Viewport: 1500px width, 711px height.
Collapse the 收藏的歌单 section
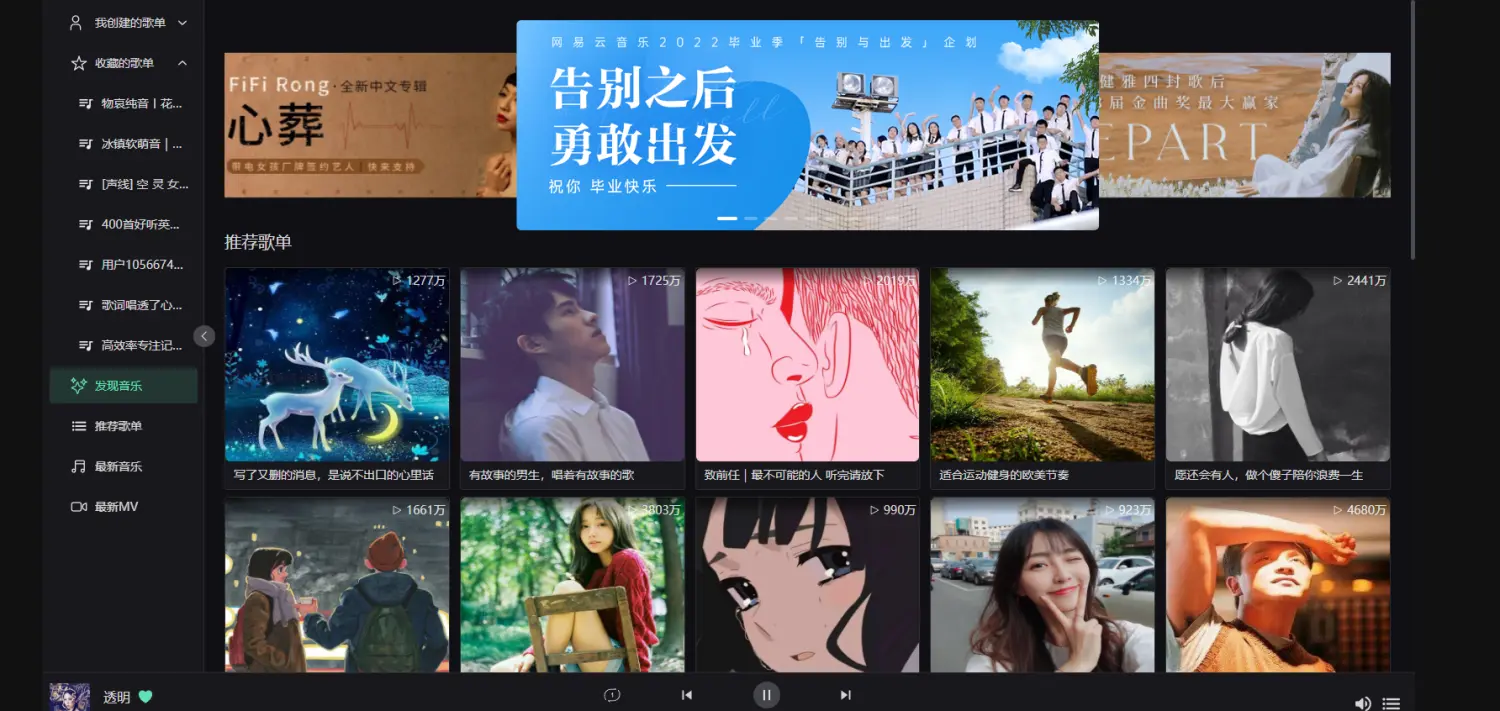pos(182,63)
